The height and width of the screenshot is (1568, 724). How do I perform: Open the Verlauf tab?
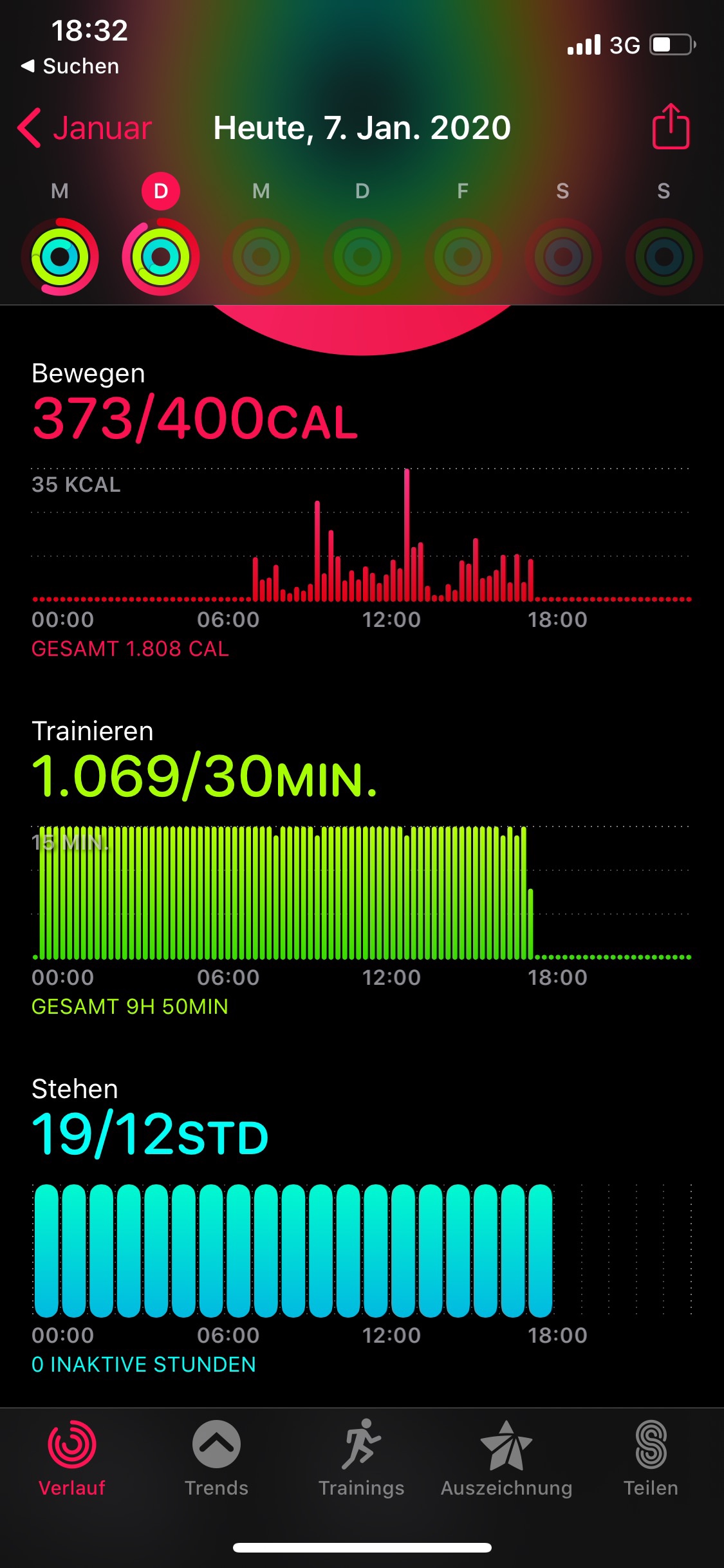click(x=72, y=1457)
